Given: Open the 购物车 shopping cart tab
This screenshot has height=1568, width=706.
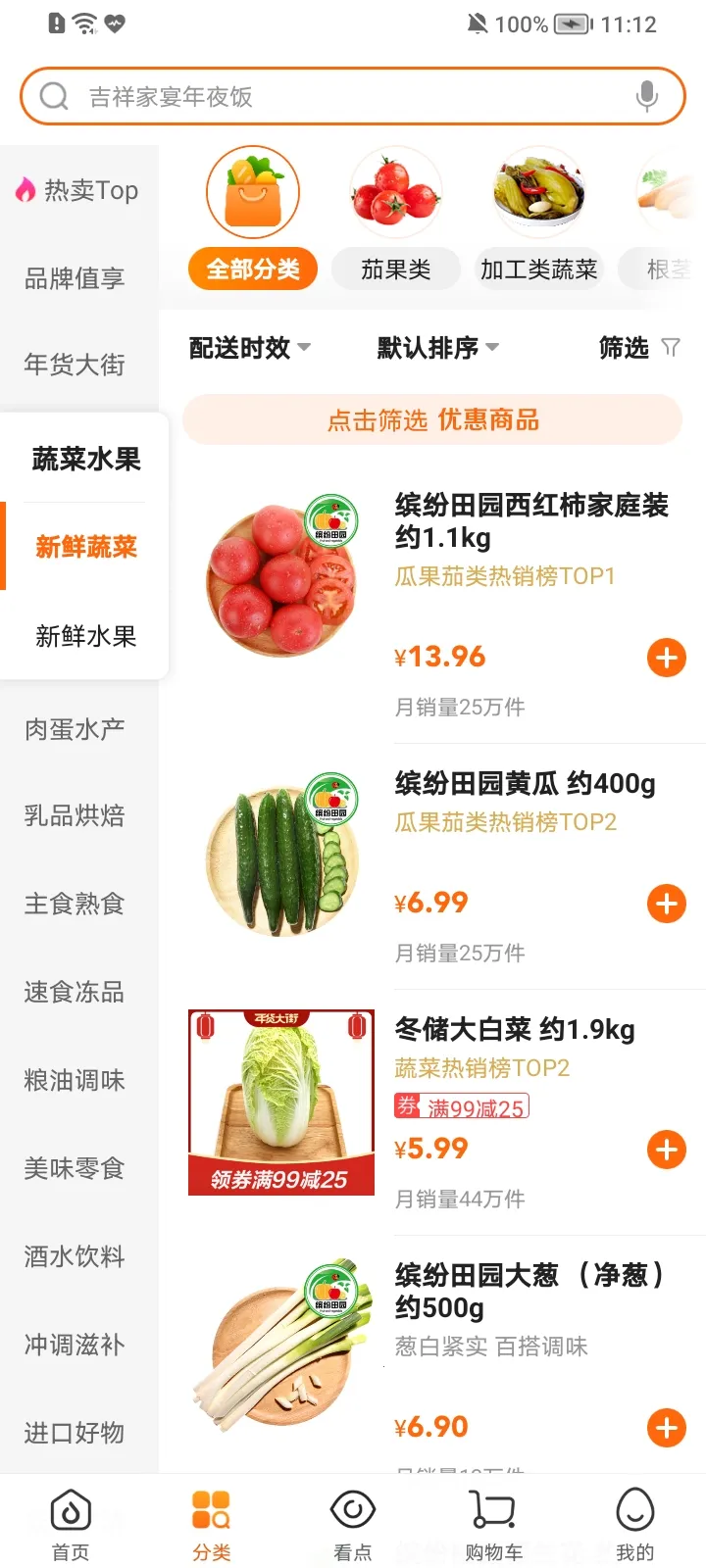Looking at the screenshot, I should (x=493, y=1525).
